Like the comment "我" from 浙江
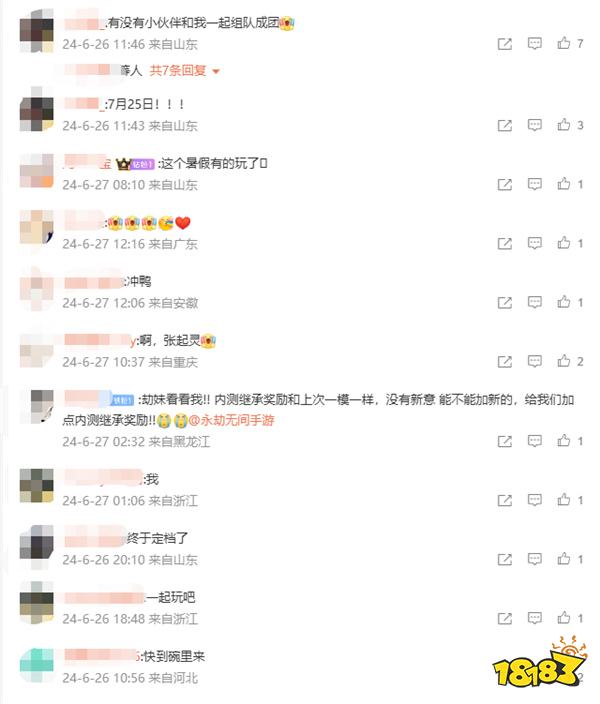Viewport: 600px width, 704px height. point(565,500)
